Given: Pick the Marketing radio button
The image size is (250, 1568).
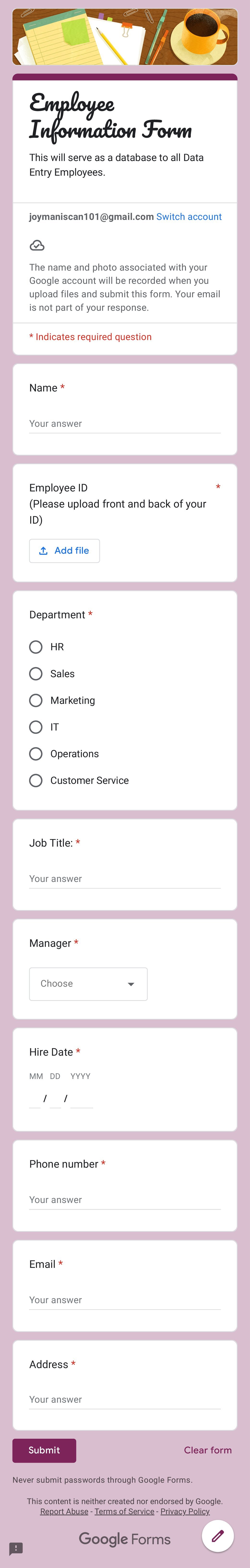Looking at the screenshot, I should [x=36, y=700].
